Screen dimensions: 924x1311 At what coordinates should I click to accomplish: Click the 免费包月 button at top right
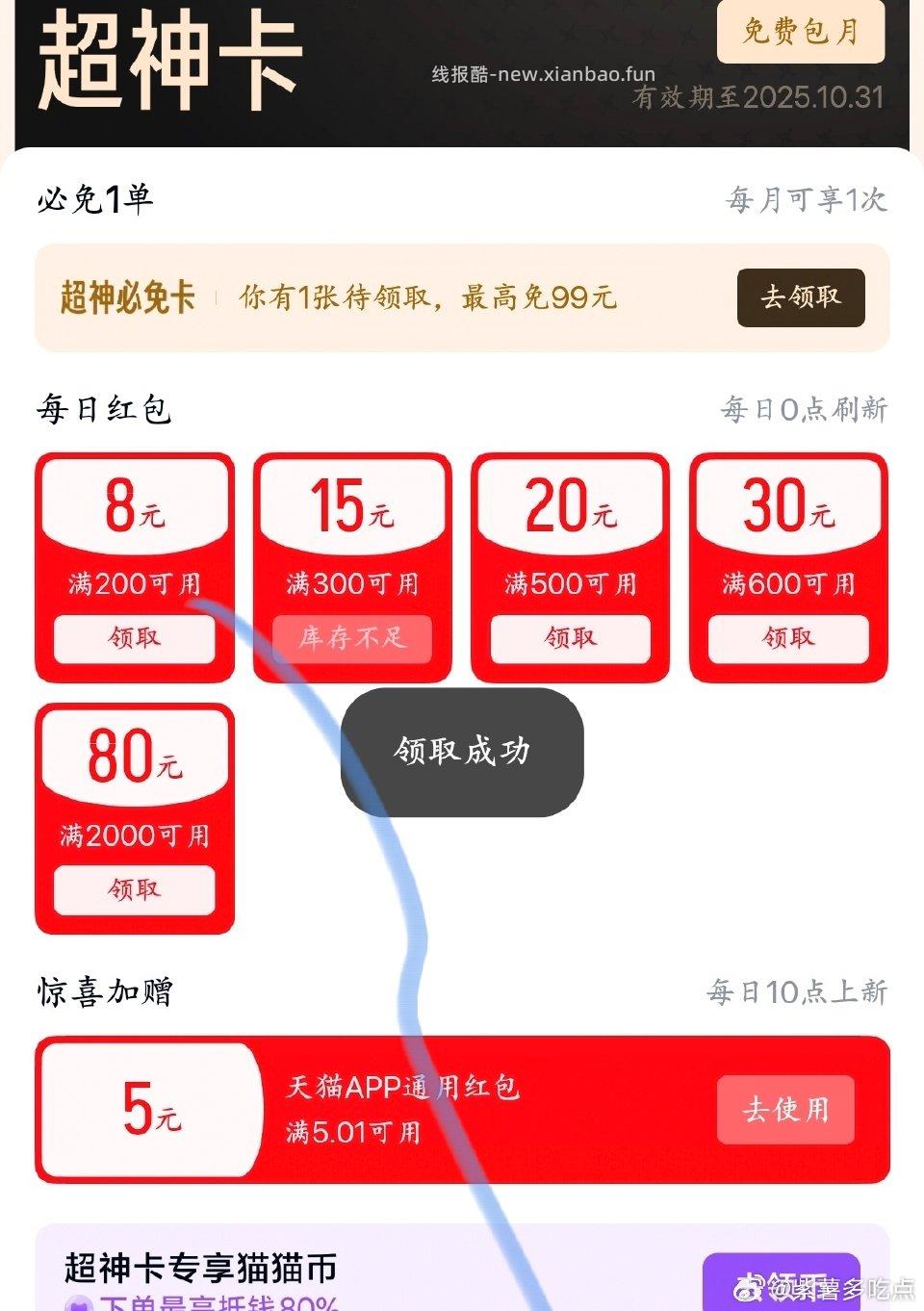[800, 32]
